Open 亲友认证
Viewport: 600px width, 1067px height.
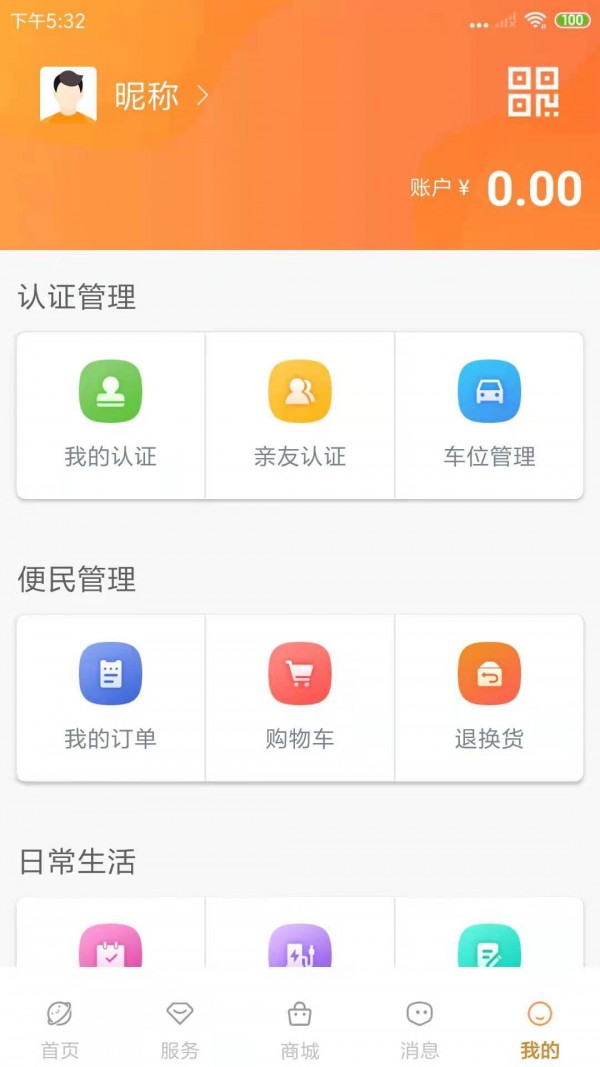pyautogui.click(x=300, y=416)
